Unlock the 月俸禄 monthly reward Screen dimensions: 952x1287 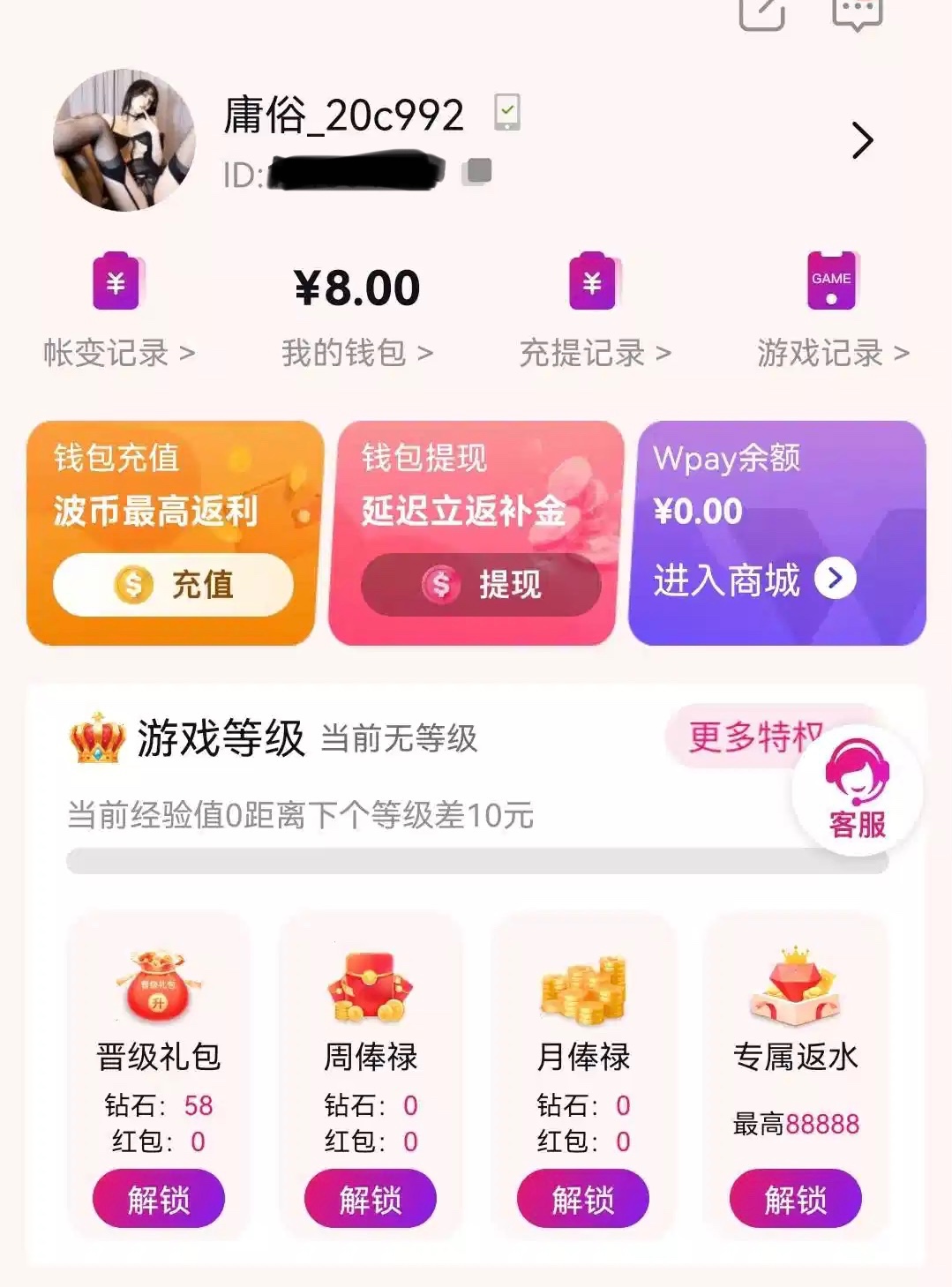click(x=583, y=1199)
